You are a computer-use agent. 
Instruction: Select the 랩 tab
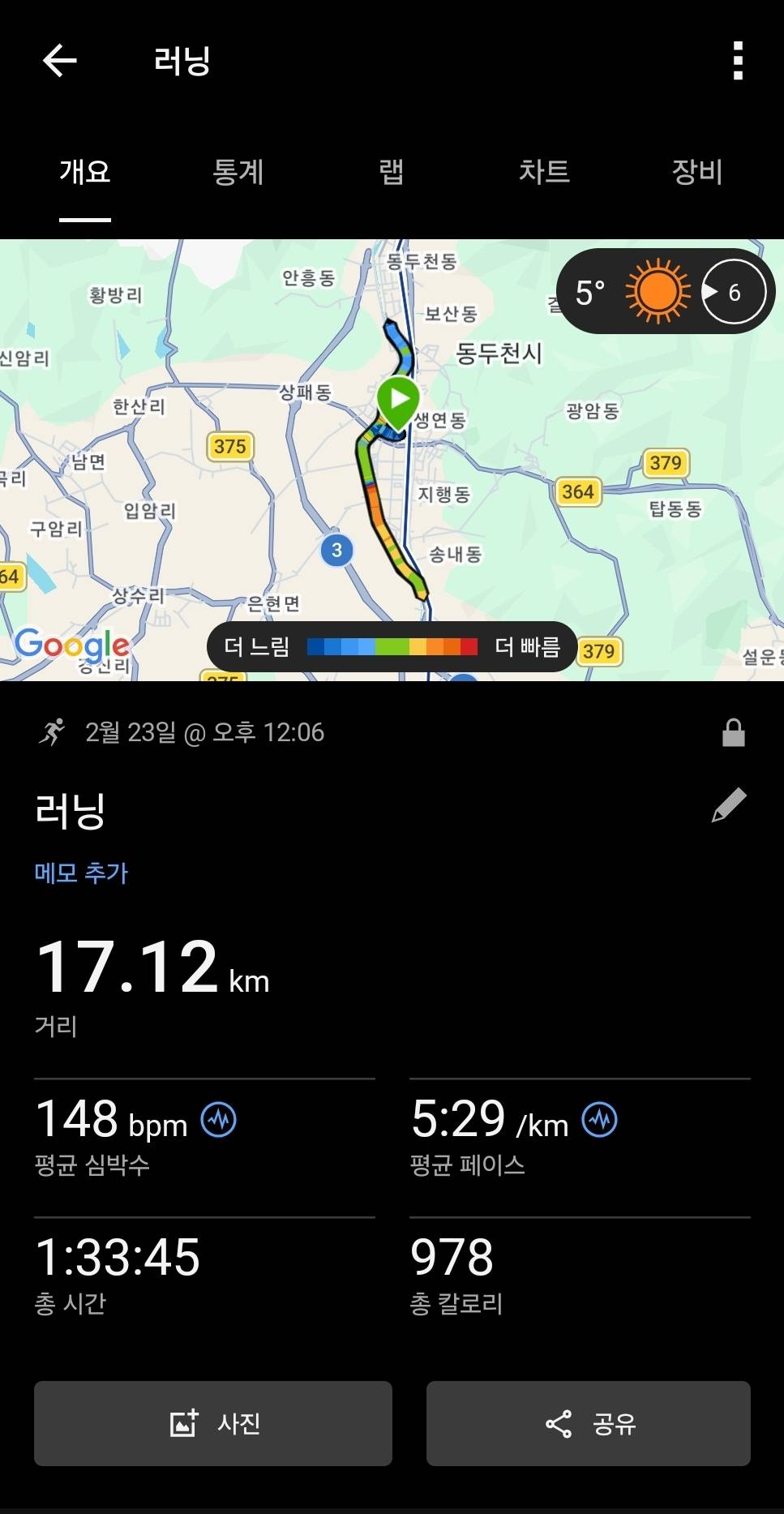[389, 173]
